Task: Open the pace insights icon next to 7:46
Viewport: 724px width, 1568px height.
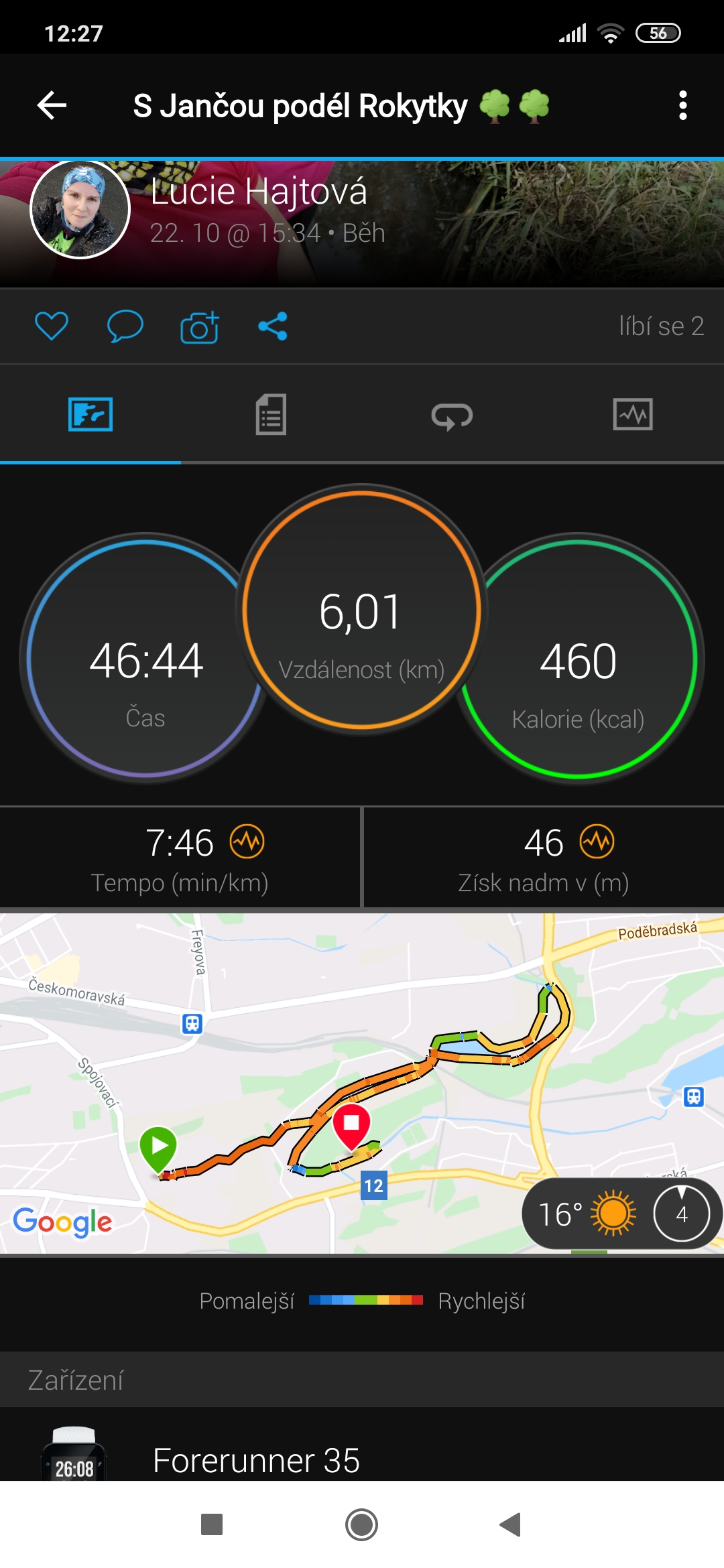Action: tap(247, 842)
